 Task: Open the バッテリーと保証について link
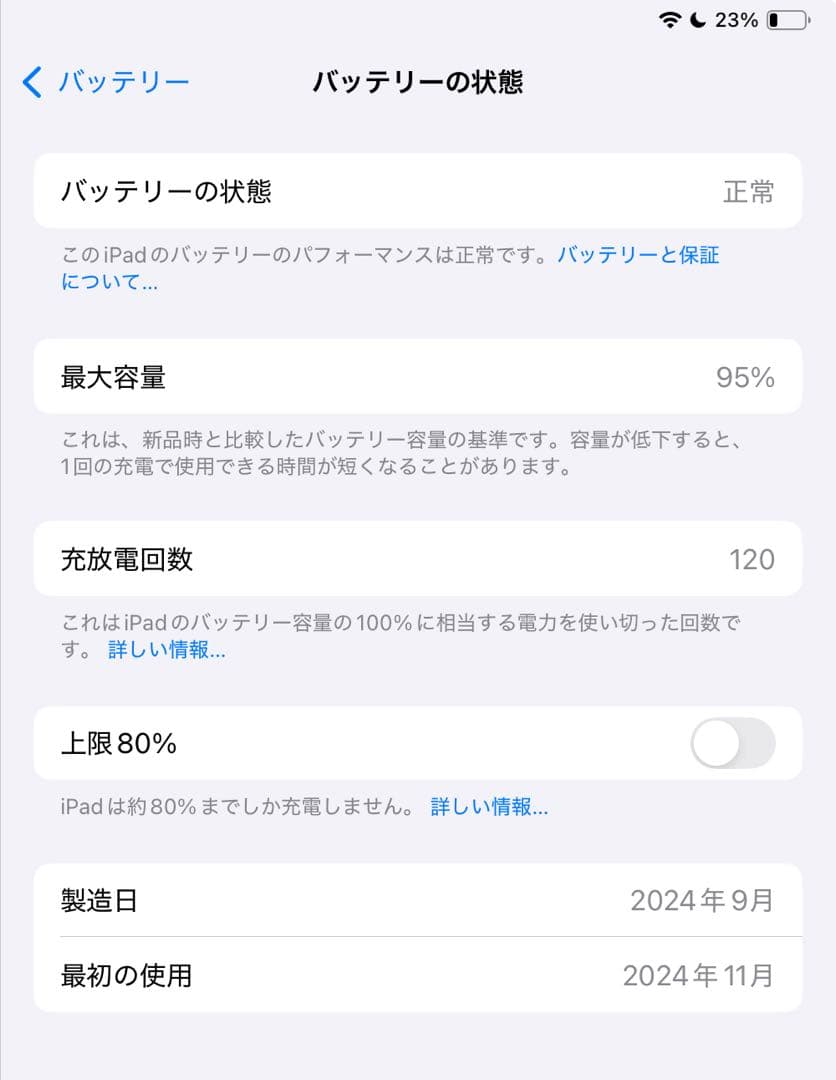click(x=638, y=255)
